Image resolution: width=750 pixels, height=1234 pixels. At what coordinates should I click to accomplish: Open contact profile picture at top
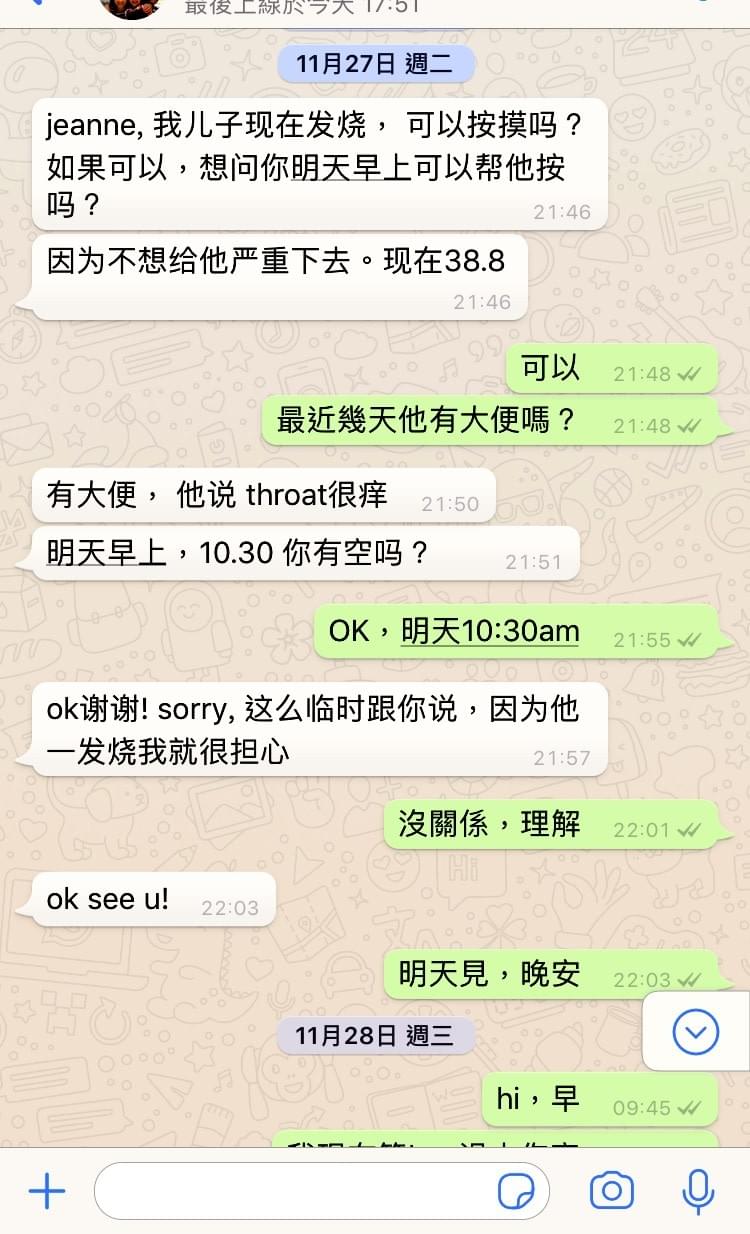point(130,8)
